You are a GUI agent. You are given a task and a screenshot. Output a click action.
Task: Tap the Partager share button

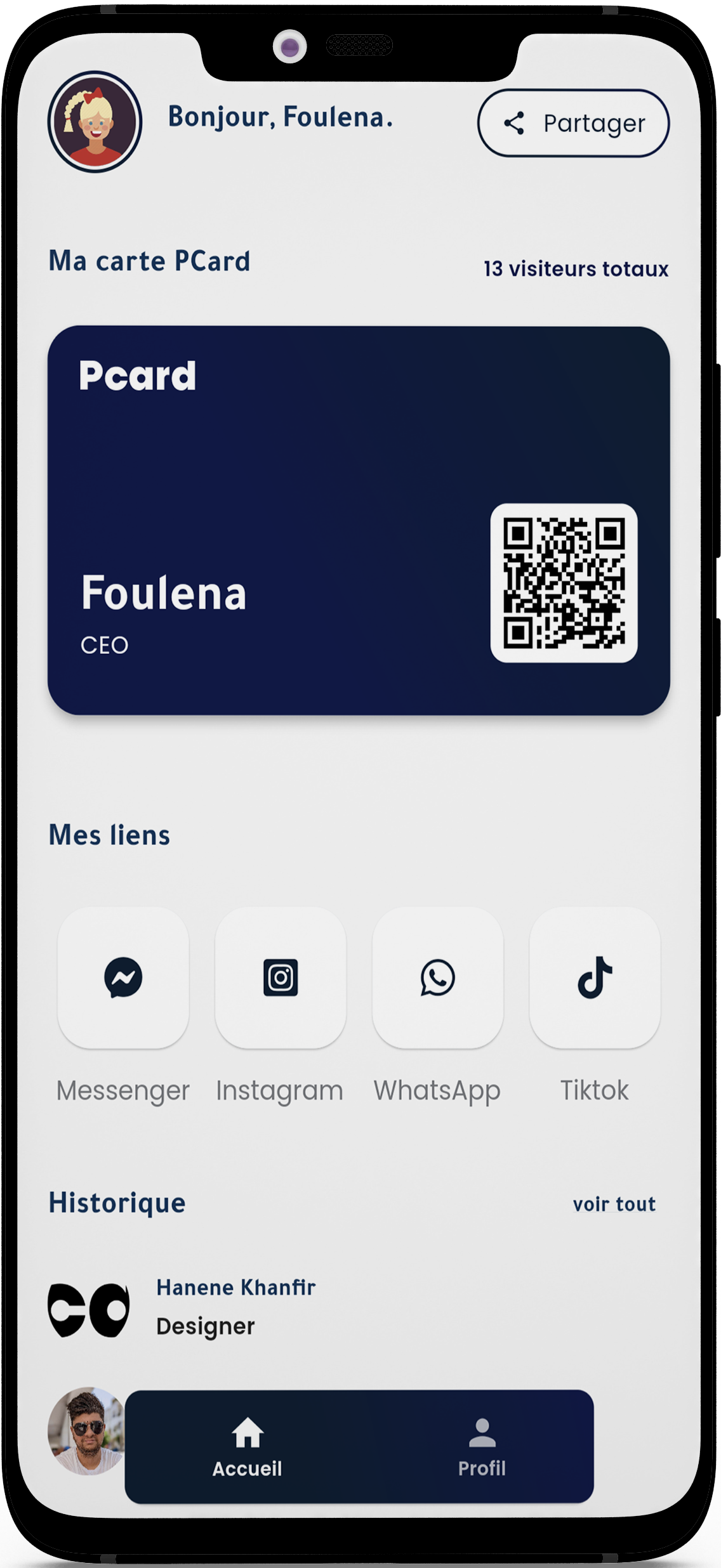tap(573, 123)
